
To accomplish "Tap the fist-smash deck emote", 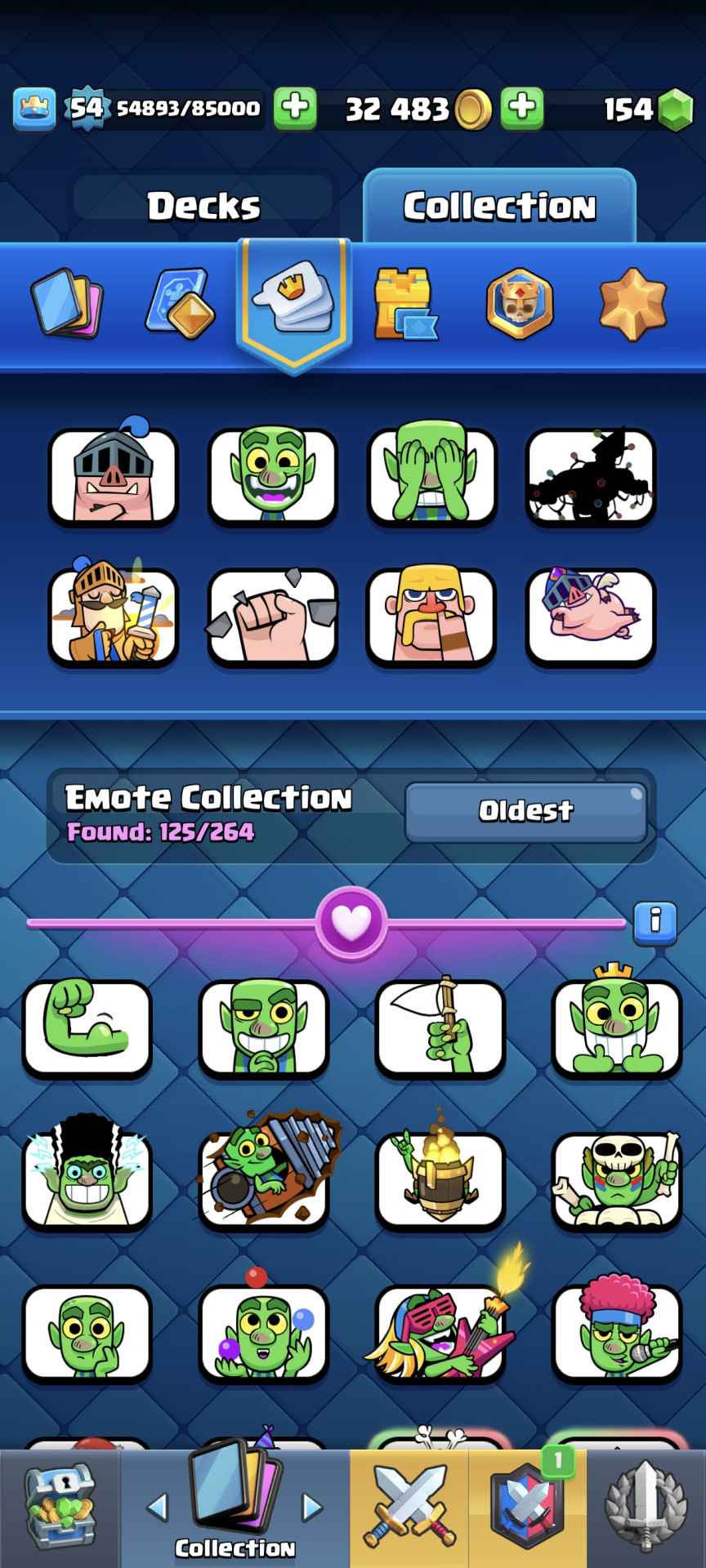I will pos(272,615).
